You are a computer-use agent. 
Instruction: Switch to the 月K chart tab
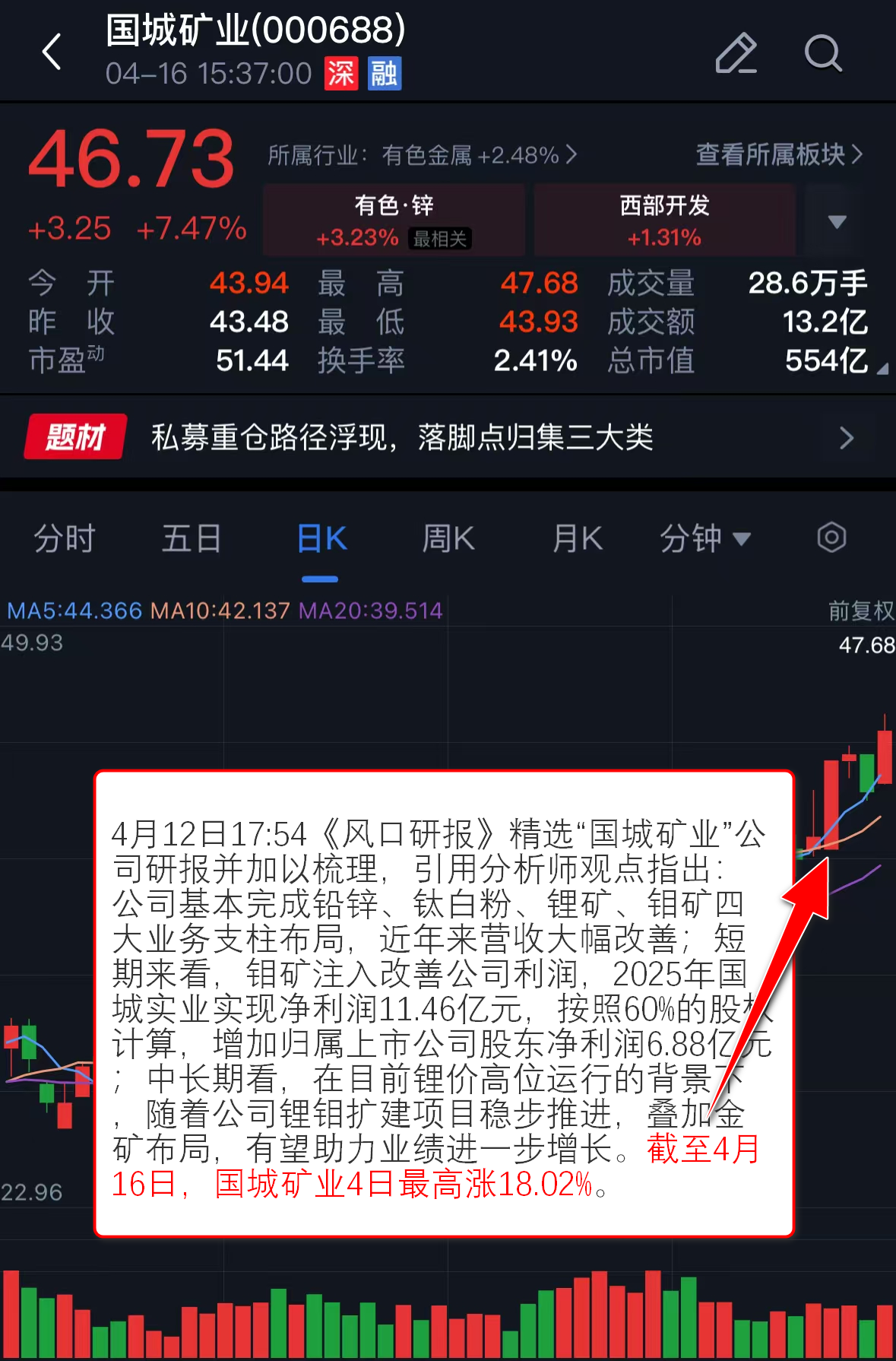(578, 539)
